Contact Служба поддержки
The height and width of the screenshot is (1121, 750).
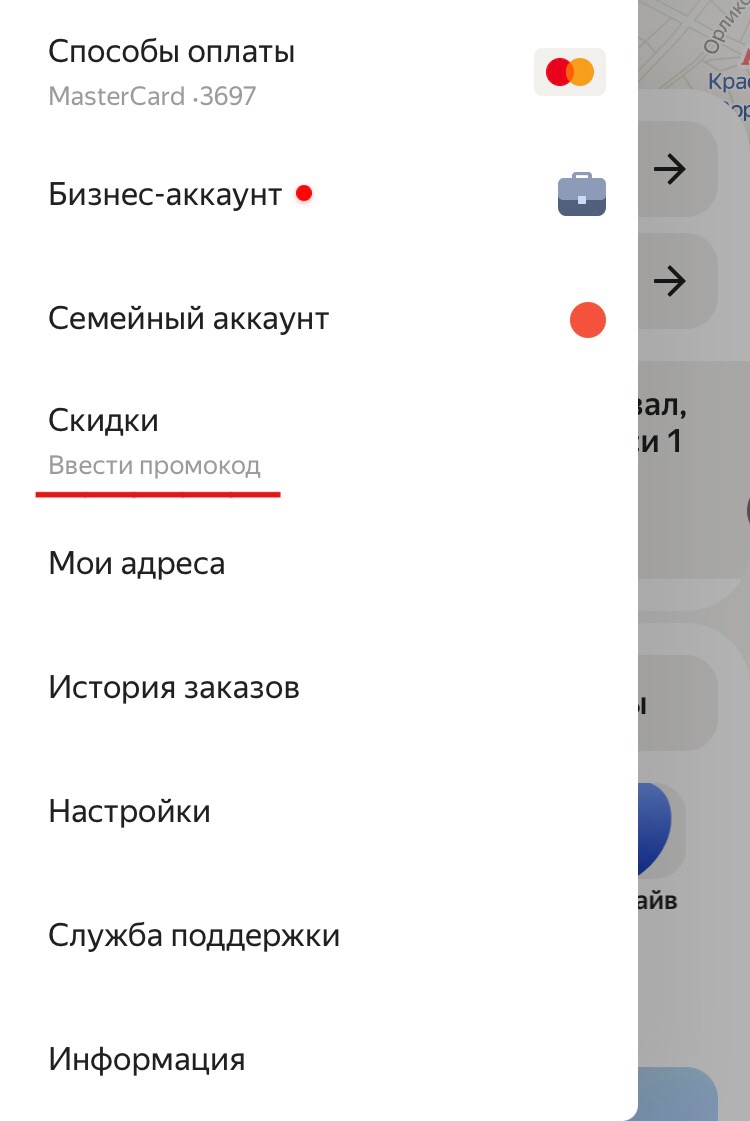[x=194, y=936]
